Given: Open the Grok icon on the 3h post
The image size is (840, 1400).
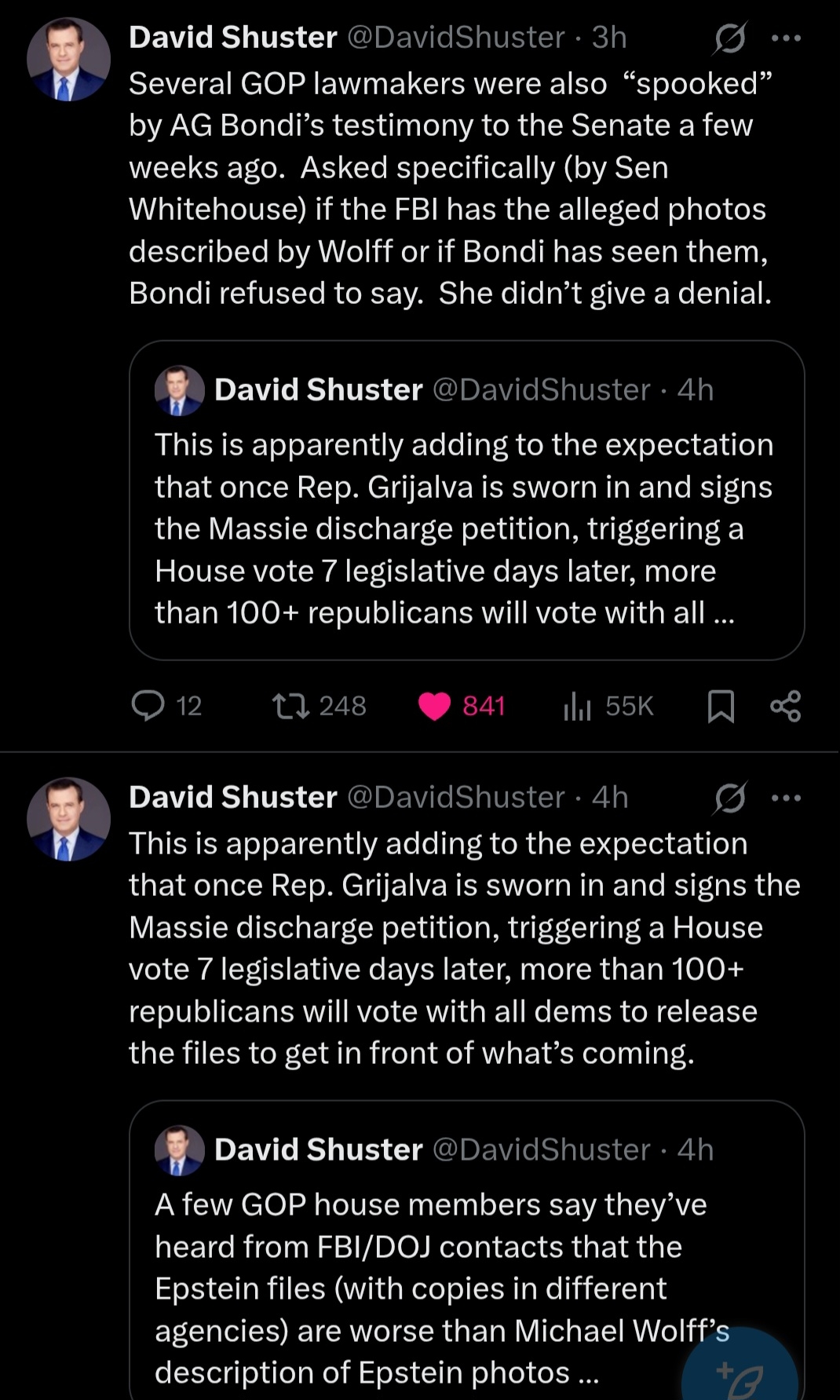Looking at the screenshot, I should [x=729, y=38].
